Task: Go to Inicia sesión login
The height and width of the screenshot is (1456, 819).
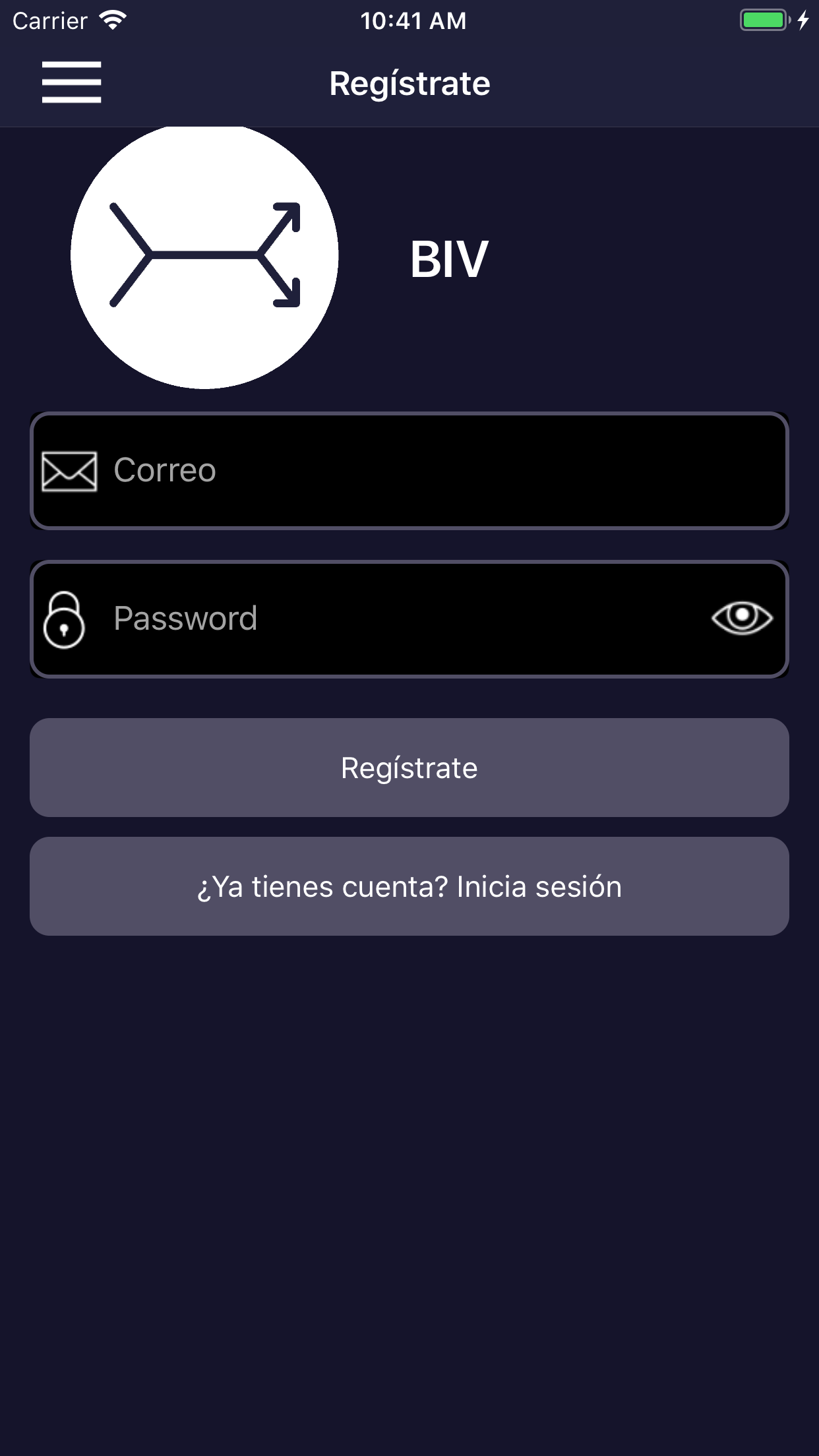Action: (x=409, y=886)
